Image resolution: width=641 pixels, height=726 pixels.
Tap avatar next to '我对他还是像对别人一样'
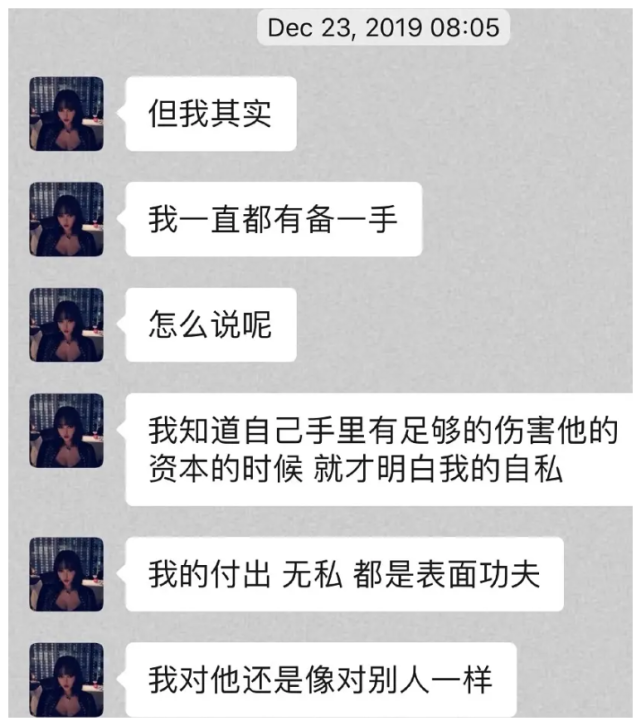(x=66, y=680)
